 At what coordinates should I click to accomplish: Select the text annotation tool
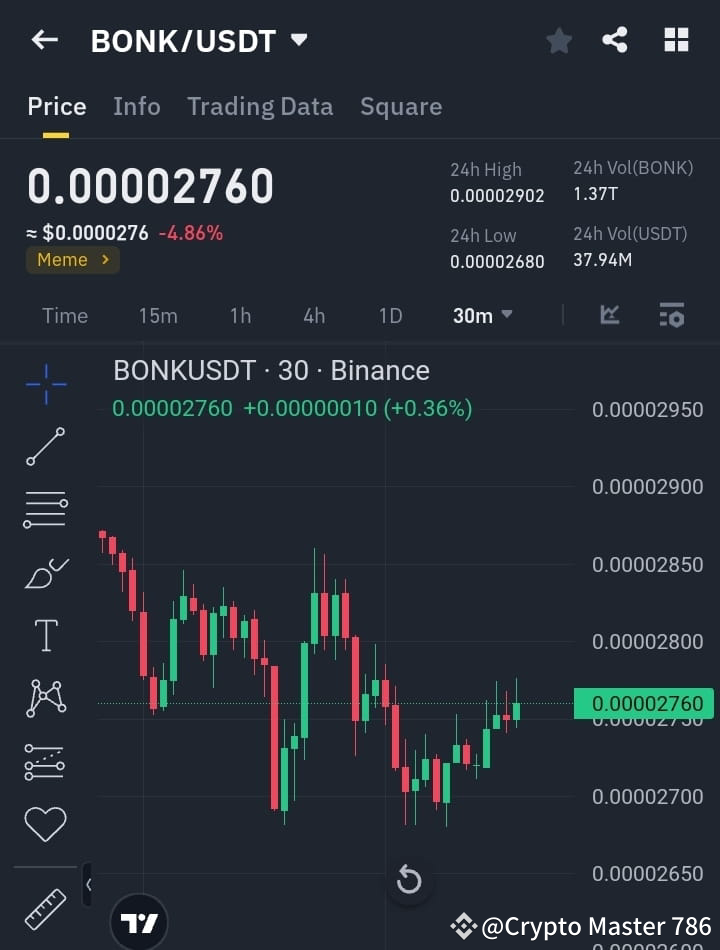pos(44,635)
